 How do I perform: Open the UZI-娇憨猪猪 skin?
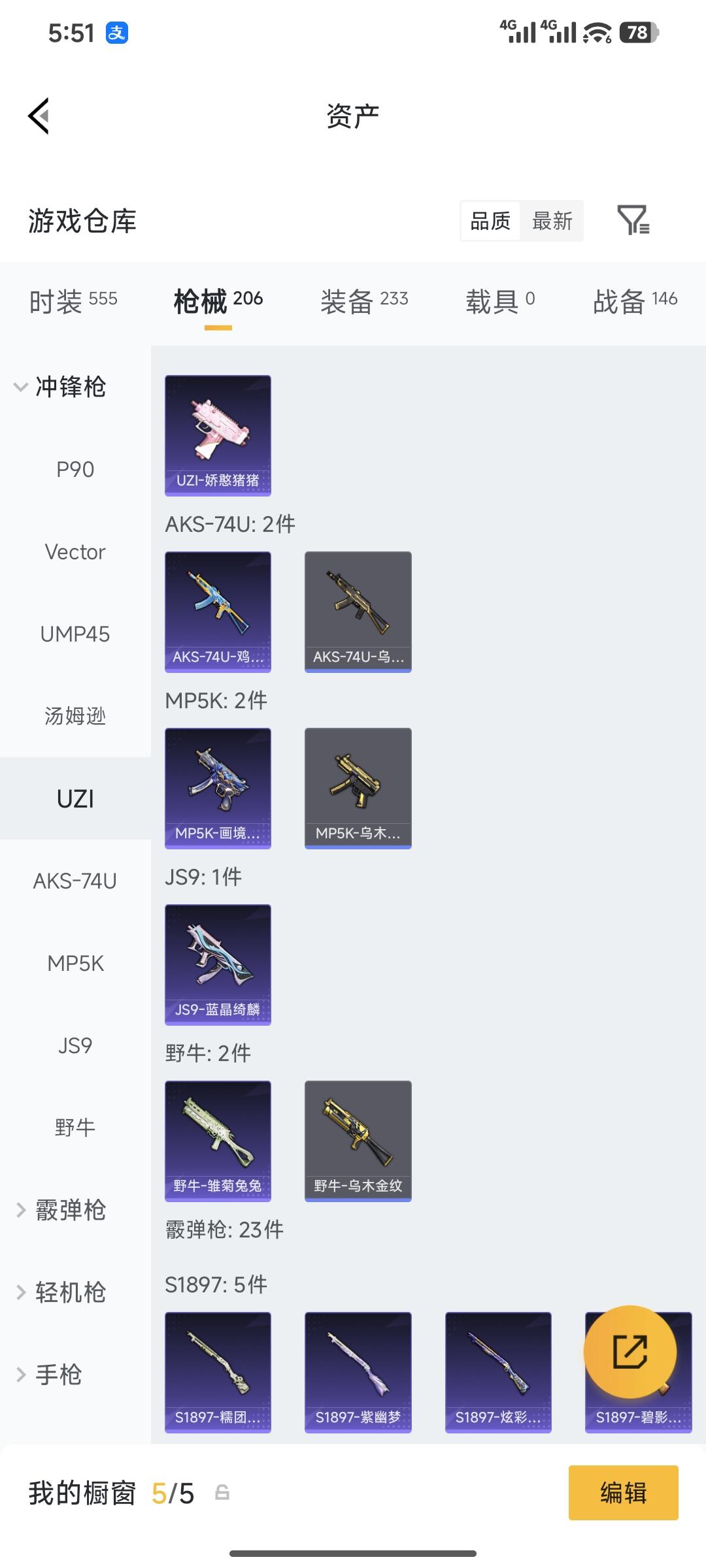218,435
